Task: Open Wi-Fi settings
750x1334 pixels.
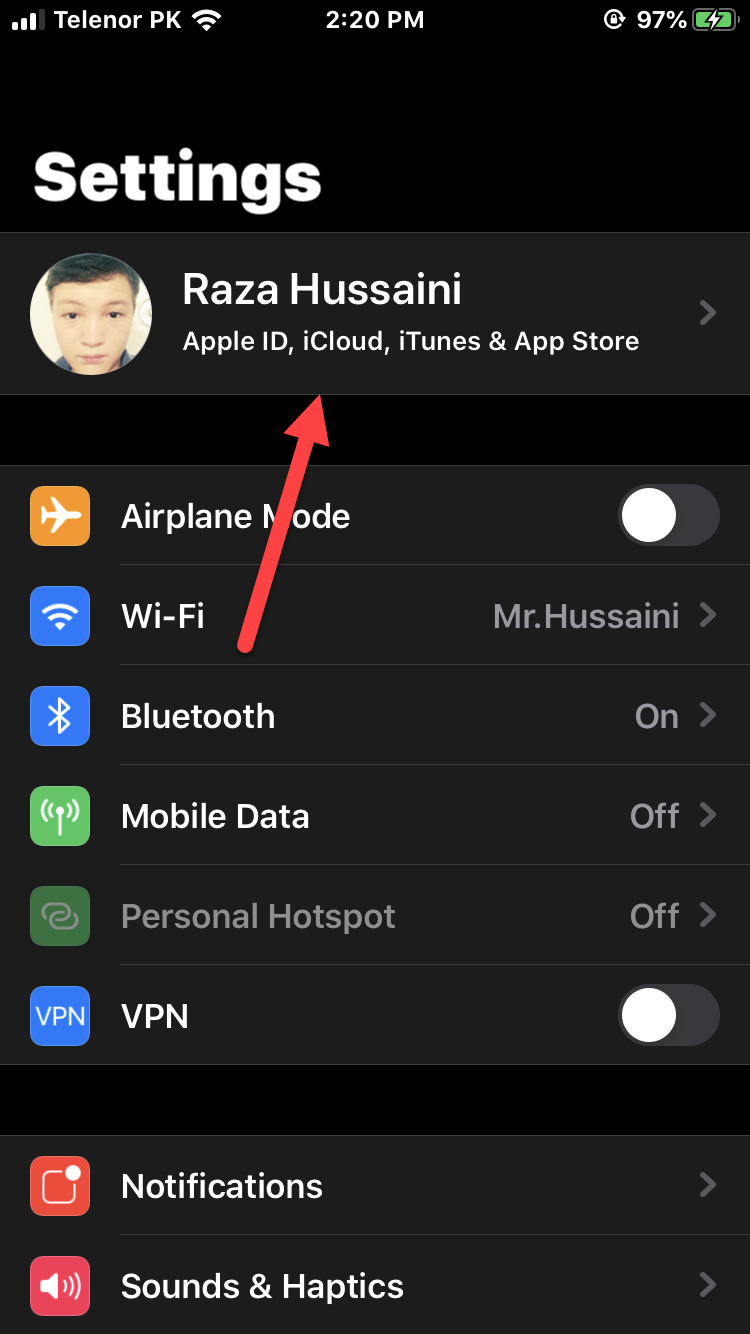Action: [375, 616]
